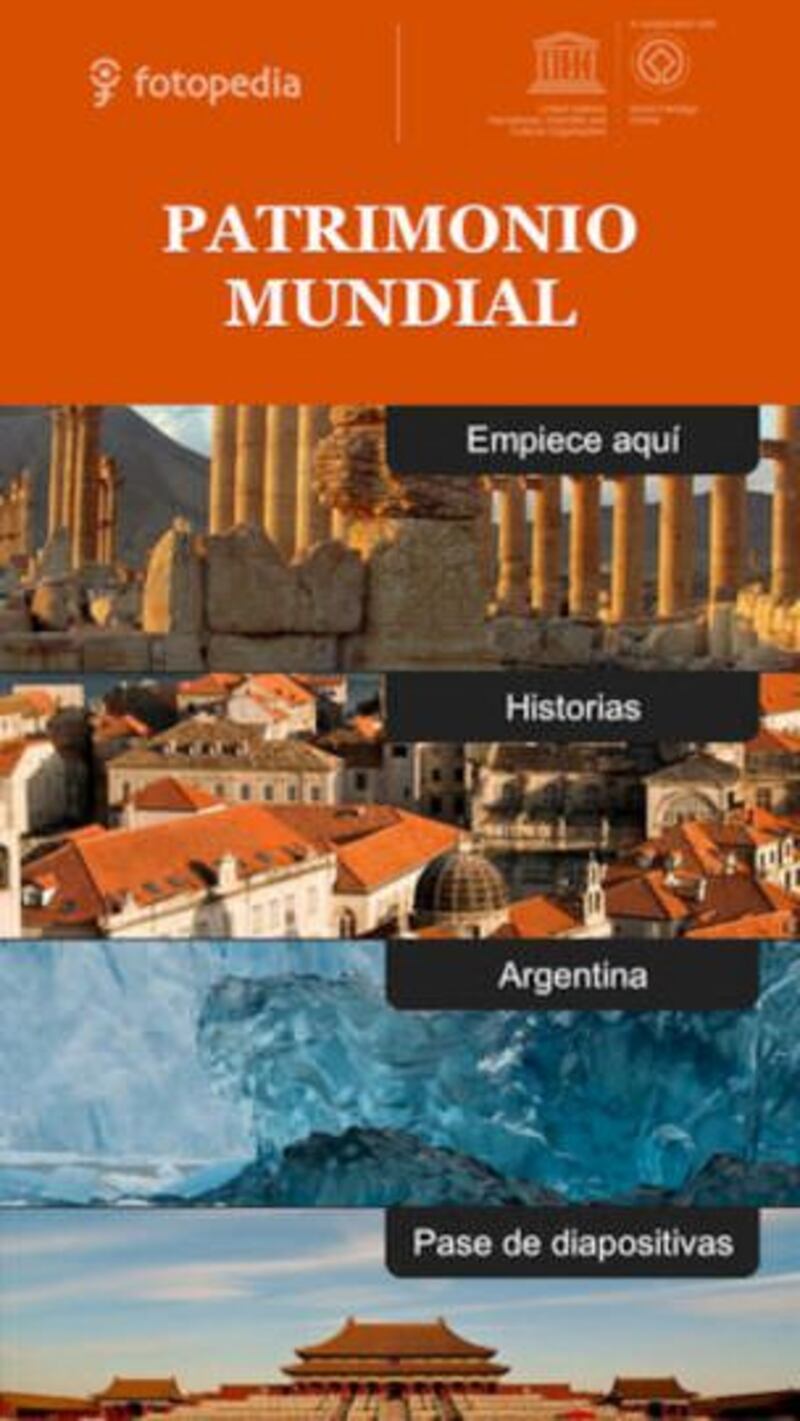Image resolution: width=800 pixels, height=1421 pixels.
Task: Browse the Argentina heritage sites
Action: click(572, 975)
